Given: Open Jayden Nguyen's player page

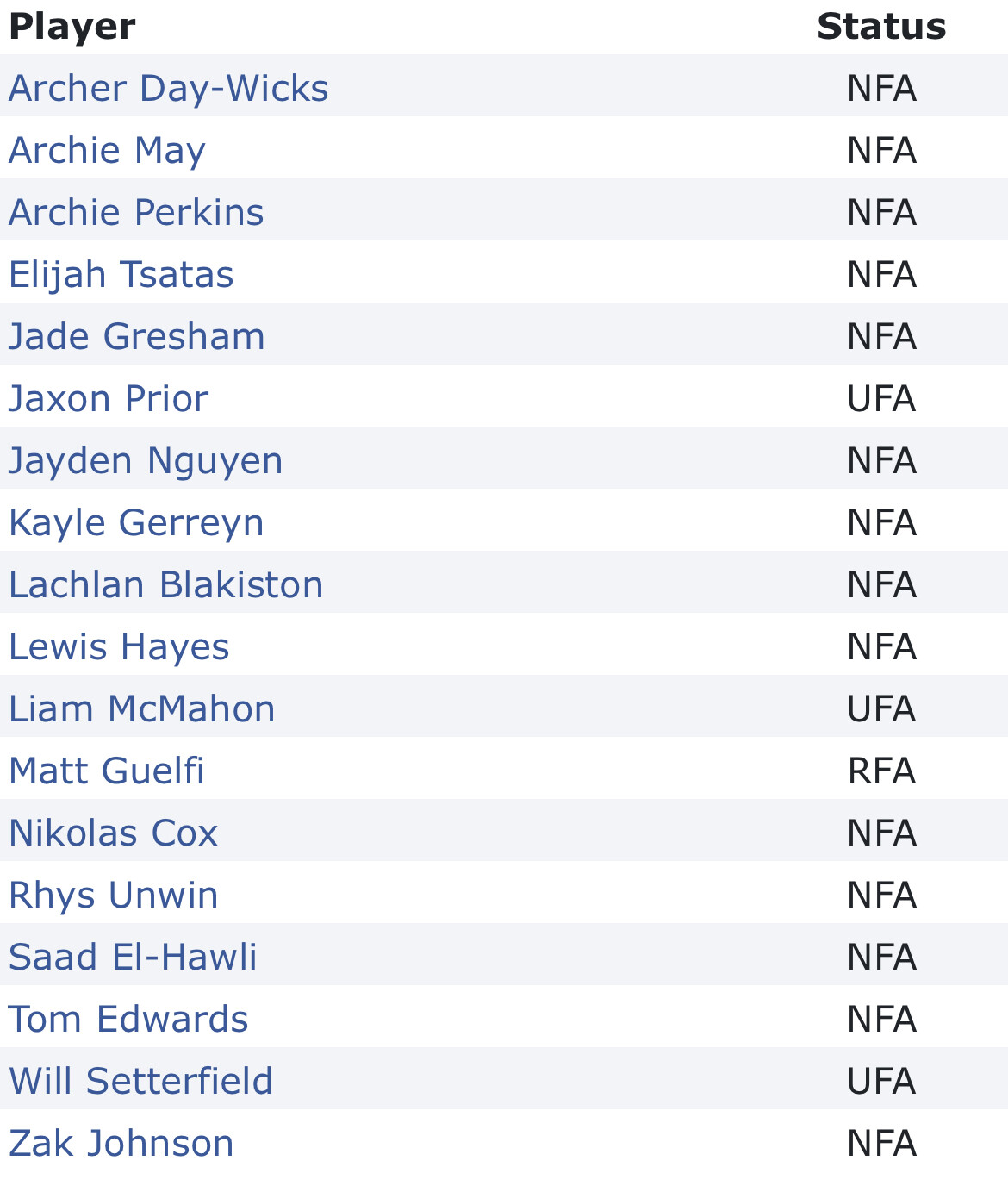Looking at the screenshot, I should coord(146,460).
